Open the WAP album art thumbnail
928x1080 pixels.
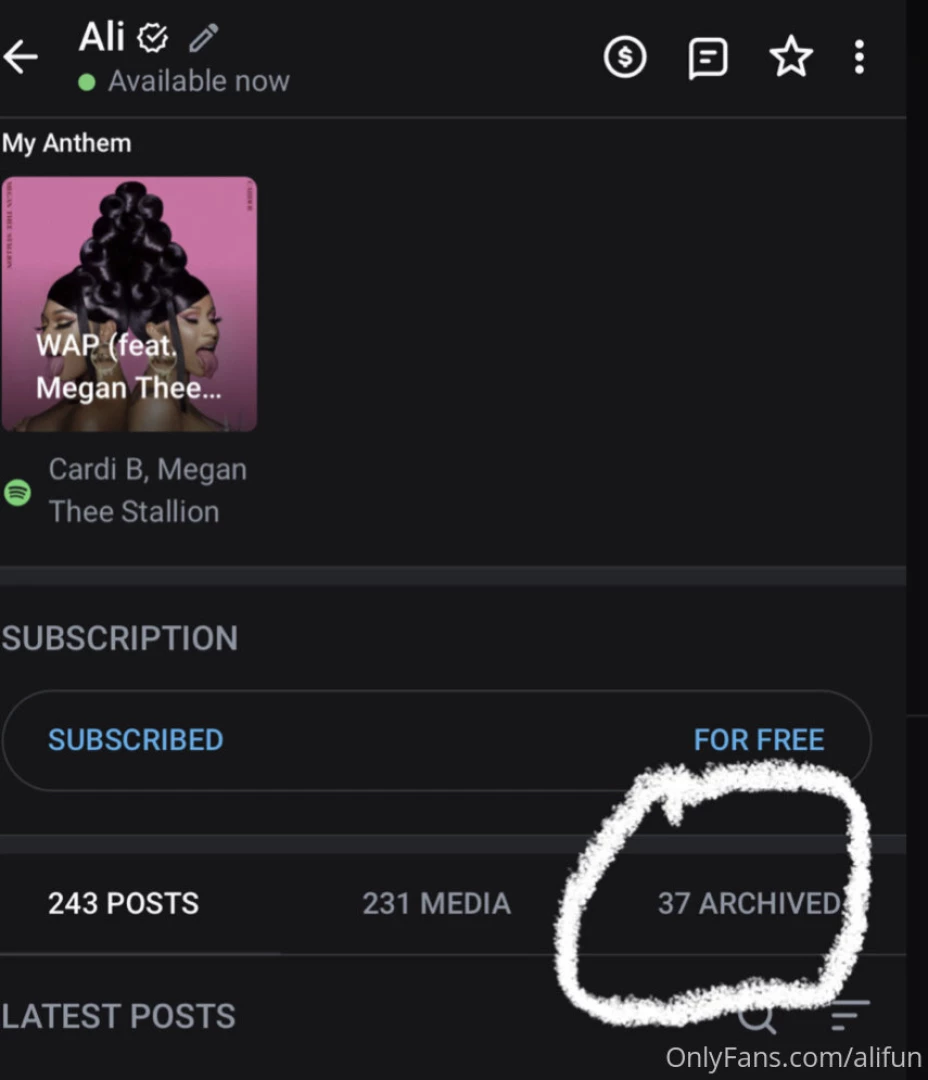(x=129, y=303)
